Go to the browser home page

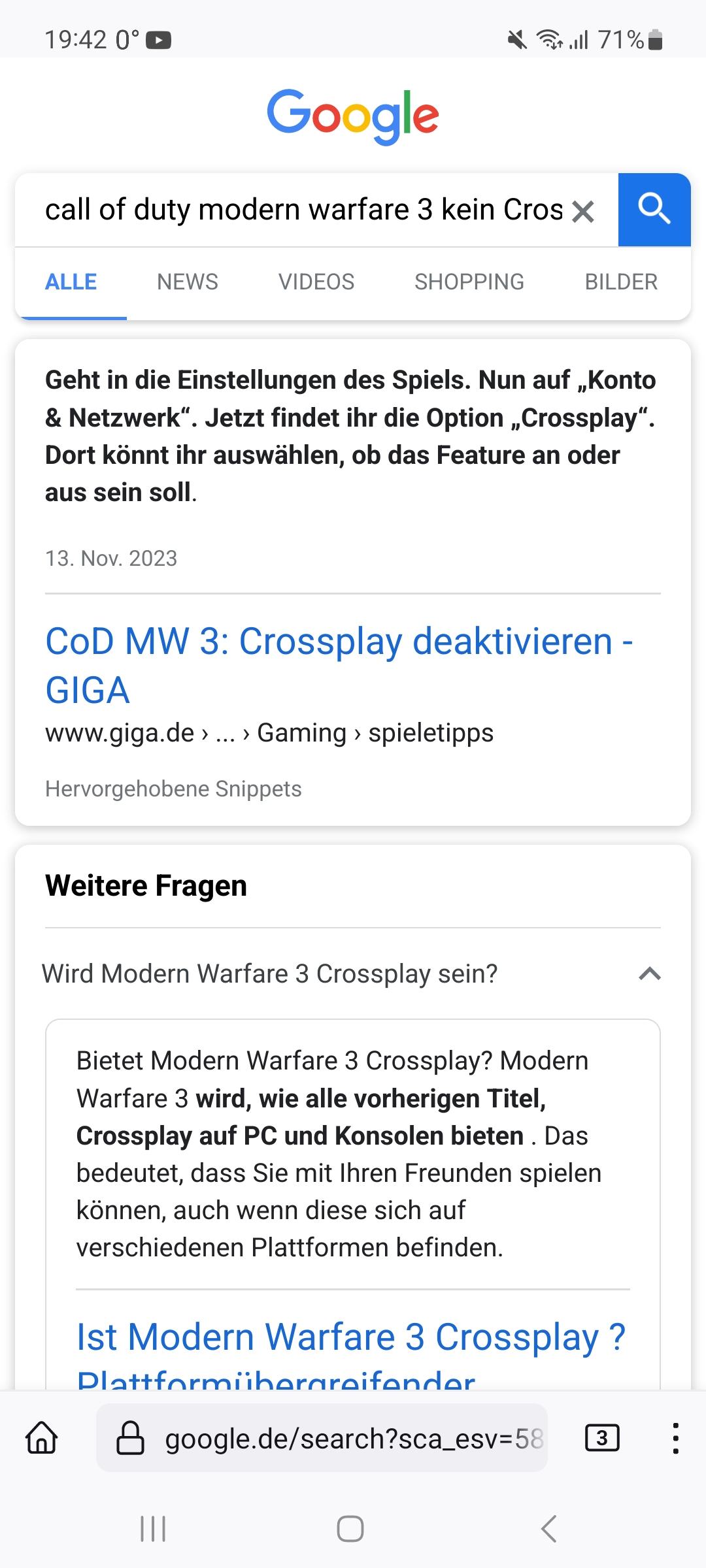point(42,1438)
